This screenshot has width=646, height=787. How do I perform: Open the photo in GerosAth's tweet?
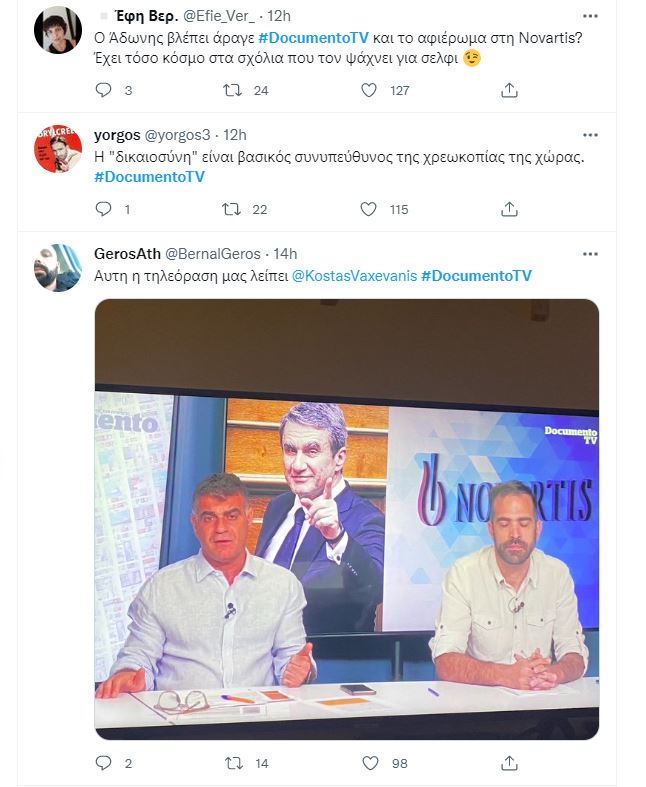(x=346, y=520)
